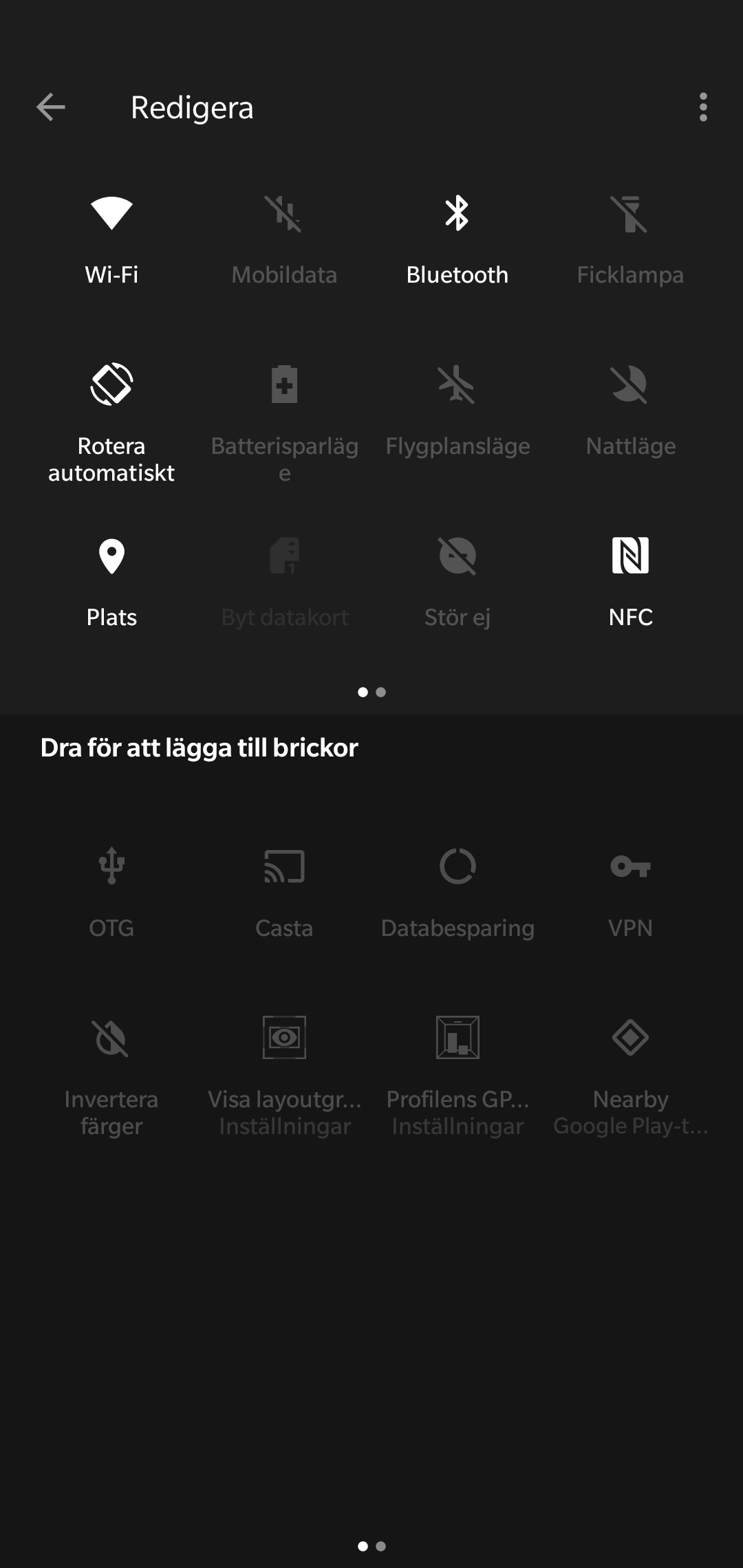
Task: Tap the Wi-Fi tile
Action: [x=111, y=239]
